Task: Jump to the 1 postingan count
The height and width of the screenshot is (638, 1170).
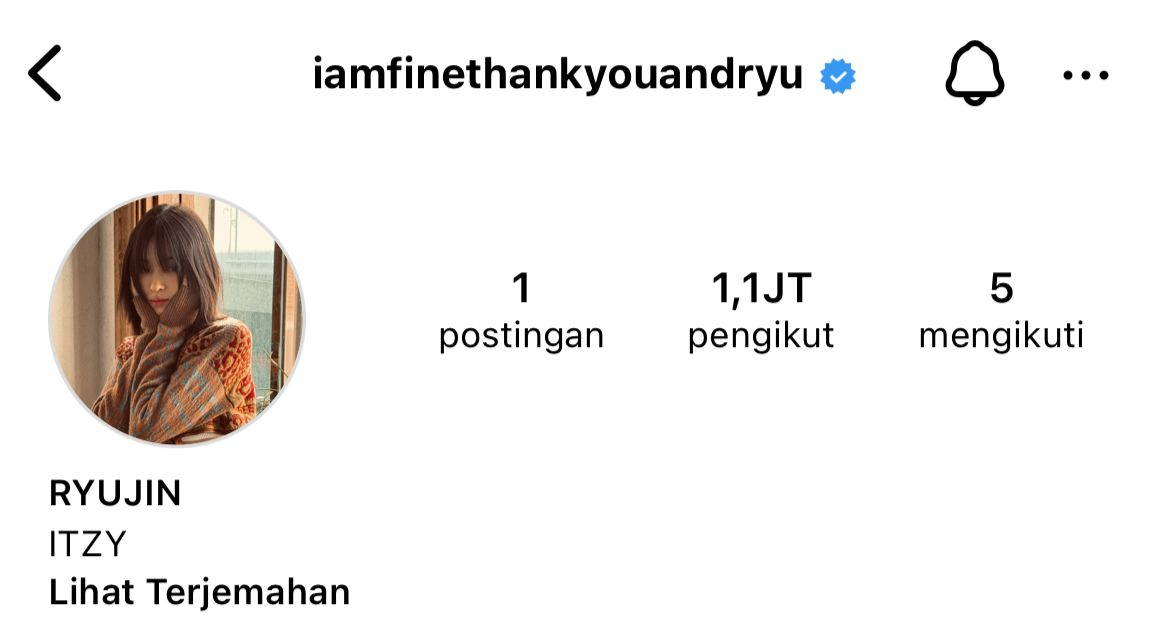Action: (x=521, y=312)
